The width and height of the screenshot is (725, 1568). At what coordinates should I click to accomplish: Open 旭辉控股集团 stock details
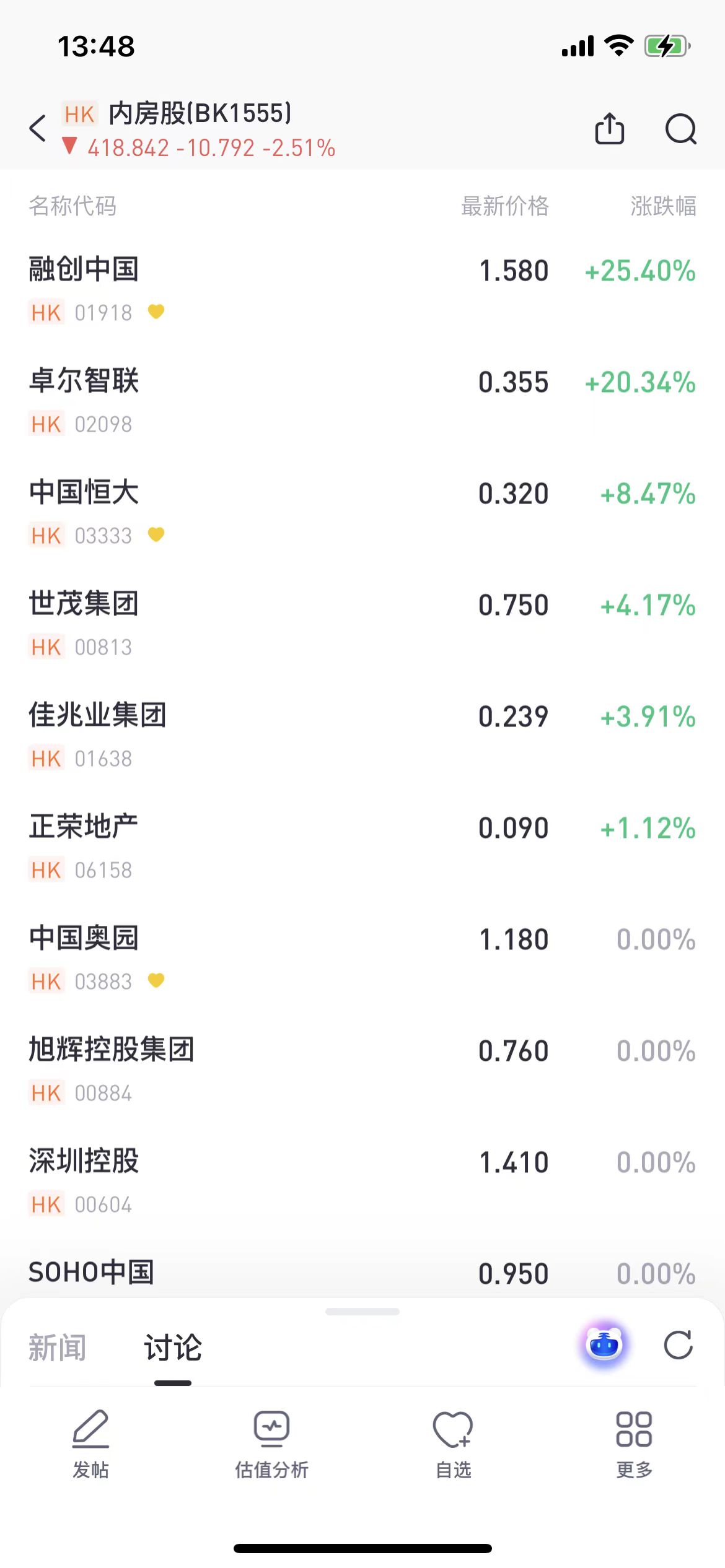[362, 1070]
